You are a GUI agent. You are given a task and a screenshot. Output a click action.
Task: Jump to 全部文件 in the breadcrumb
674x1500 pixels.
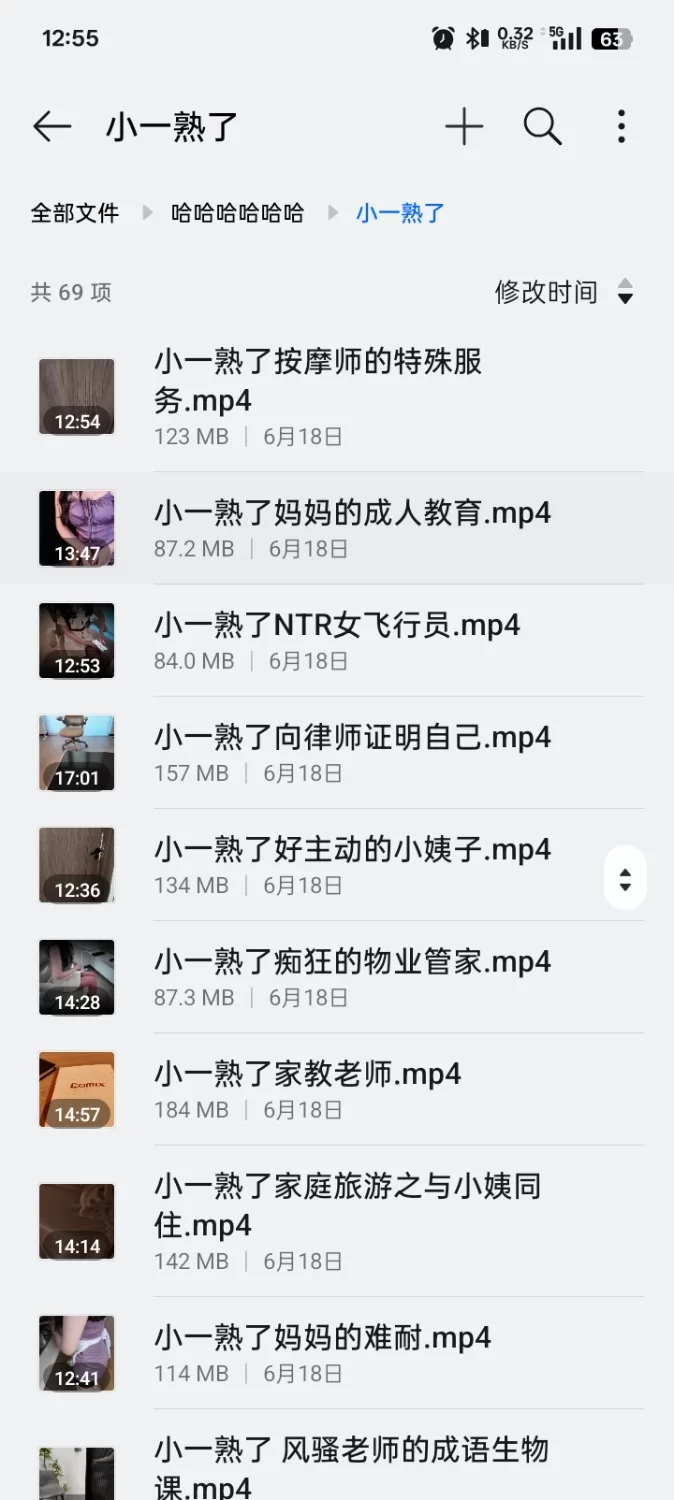click(75, 213)
